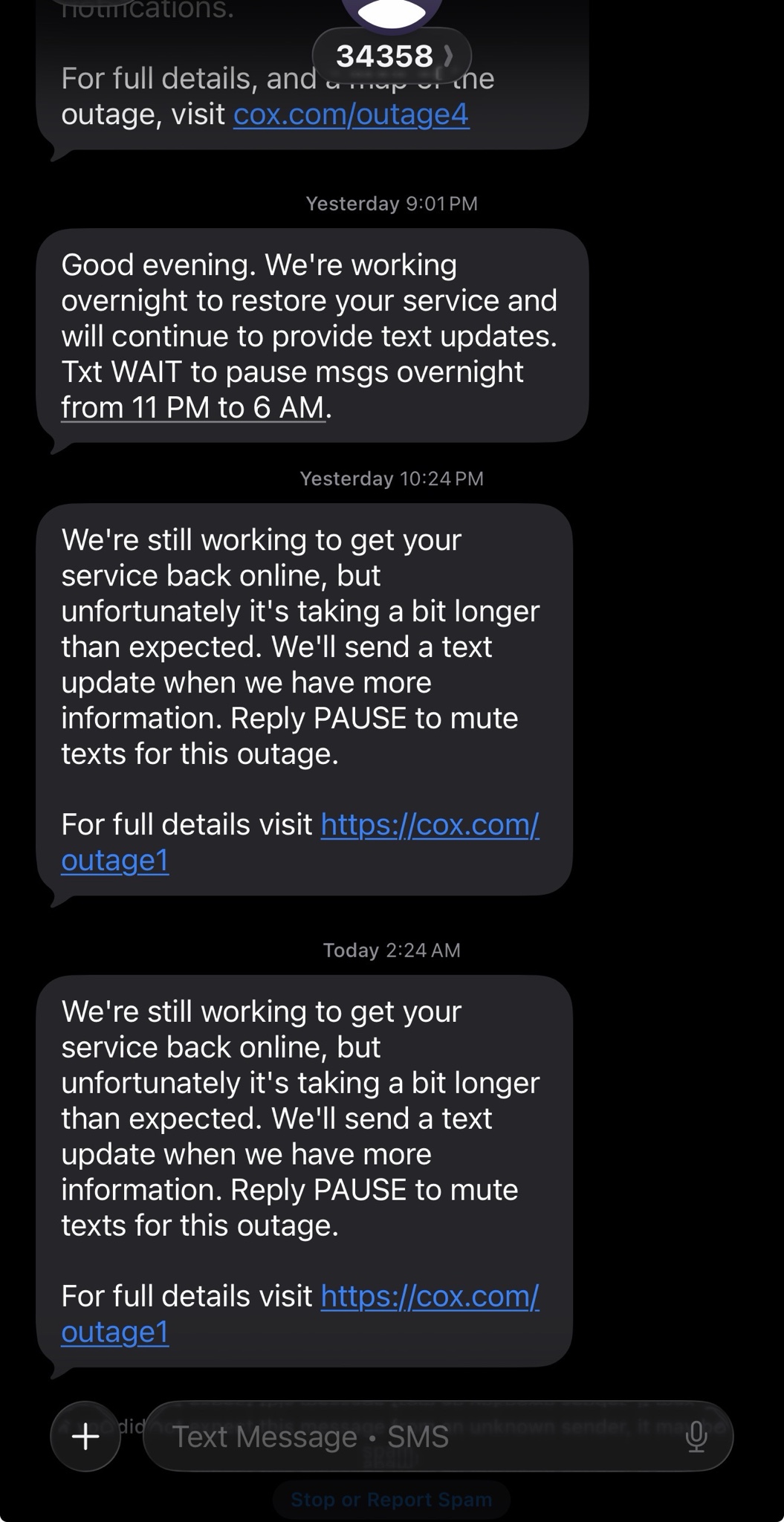Tap the underlined 11 PM to 6 AM time
784x1522 pixels.
193,407
